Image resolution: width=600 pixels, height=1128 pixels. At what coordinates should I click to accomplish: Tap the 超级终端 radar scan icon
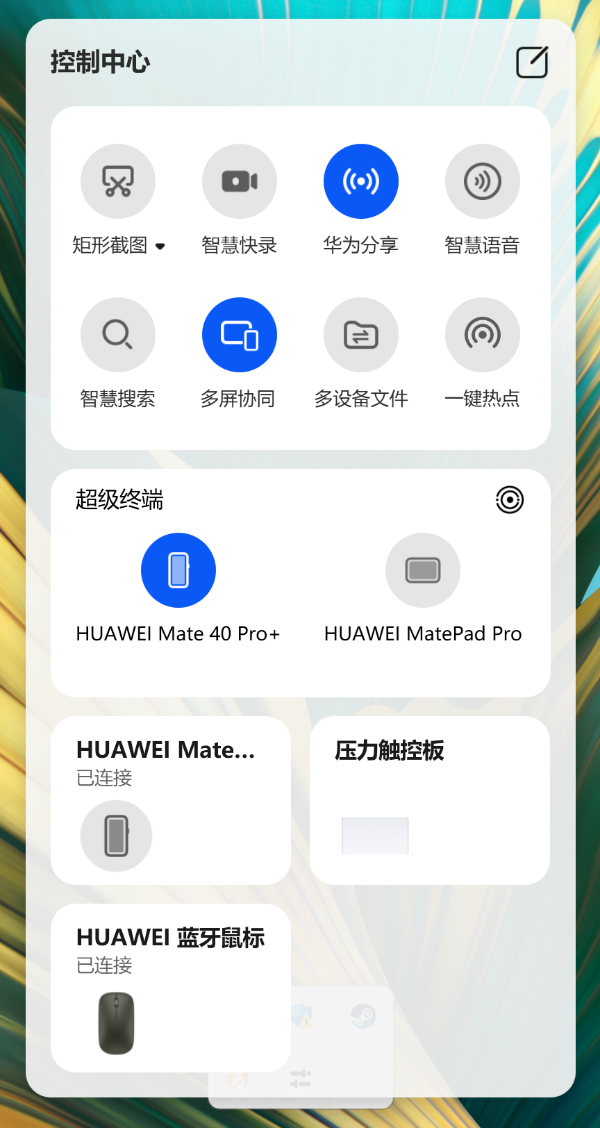click(x=510, y=499)
